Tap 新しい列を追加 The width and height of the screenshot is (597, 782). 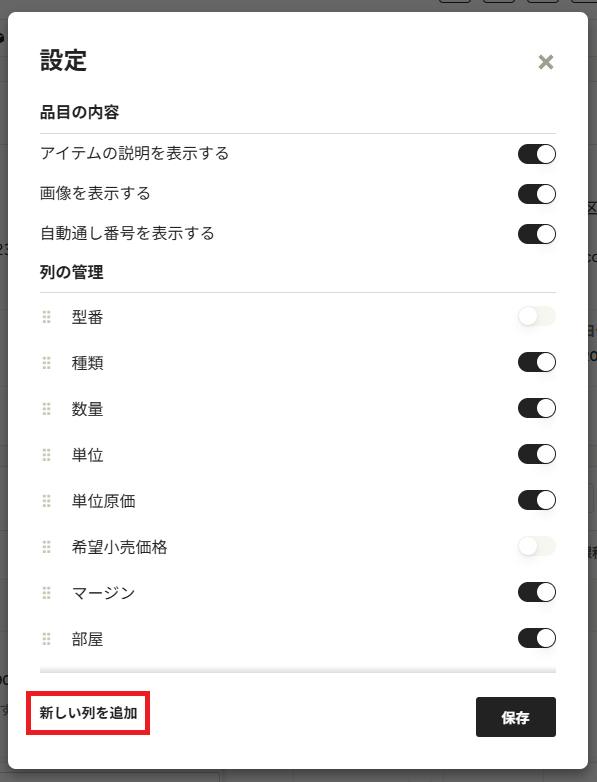[x=88, y=713]
